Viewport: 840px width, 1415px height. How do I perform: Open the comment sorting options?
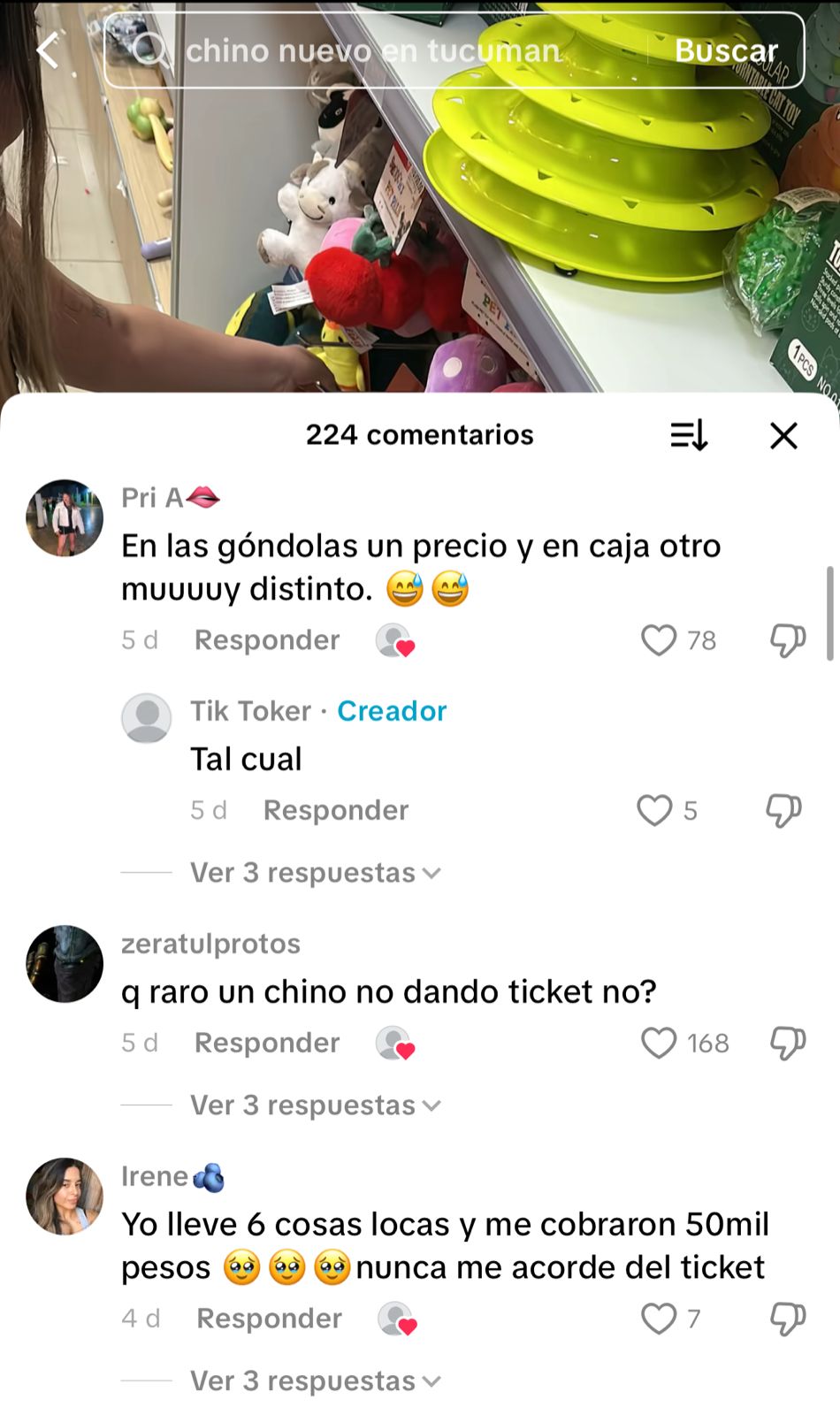pyautogui.click(x=689, y=435)
